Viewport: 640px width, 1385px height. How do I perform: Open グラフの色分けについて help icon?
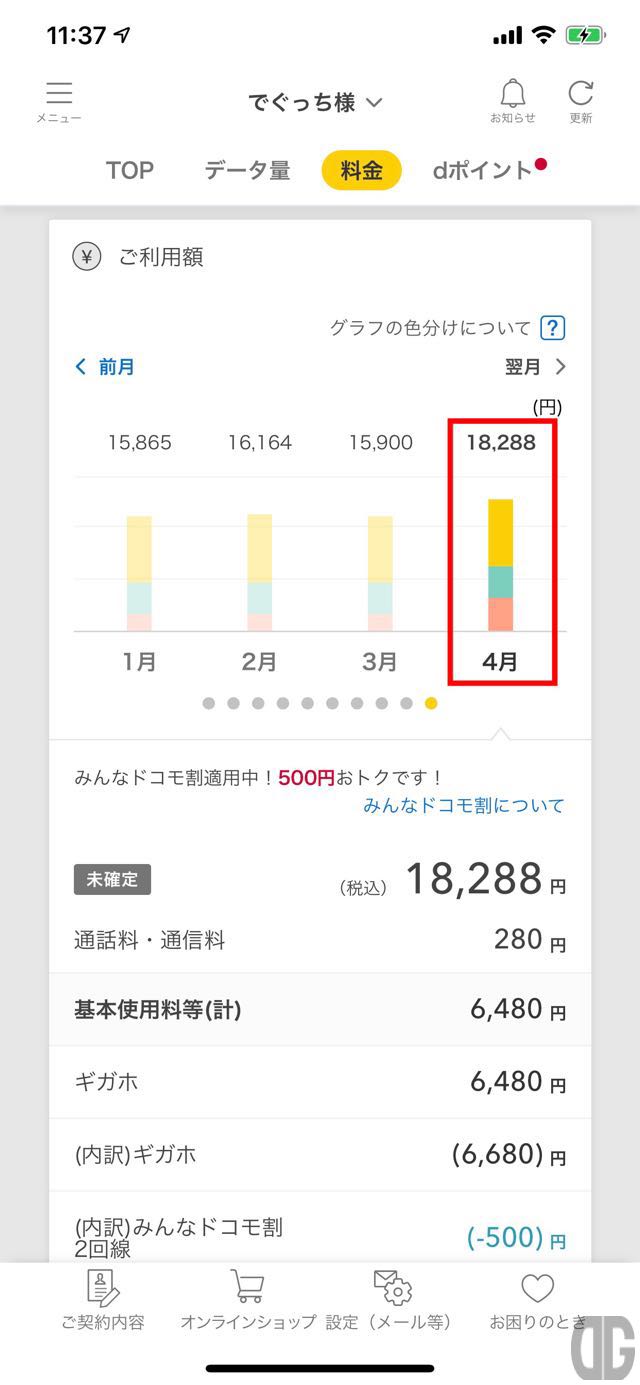tap(552, 327)
